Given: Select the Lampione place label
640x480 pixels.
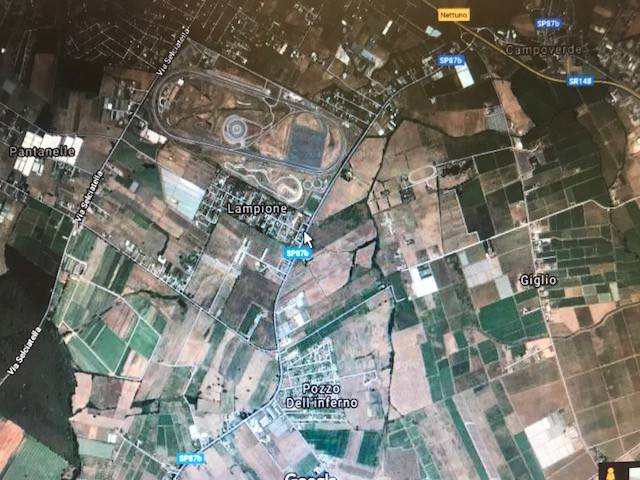Looking at the screenshot, I should (x=257, y=208).
